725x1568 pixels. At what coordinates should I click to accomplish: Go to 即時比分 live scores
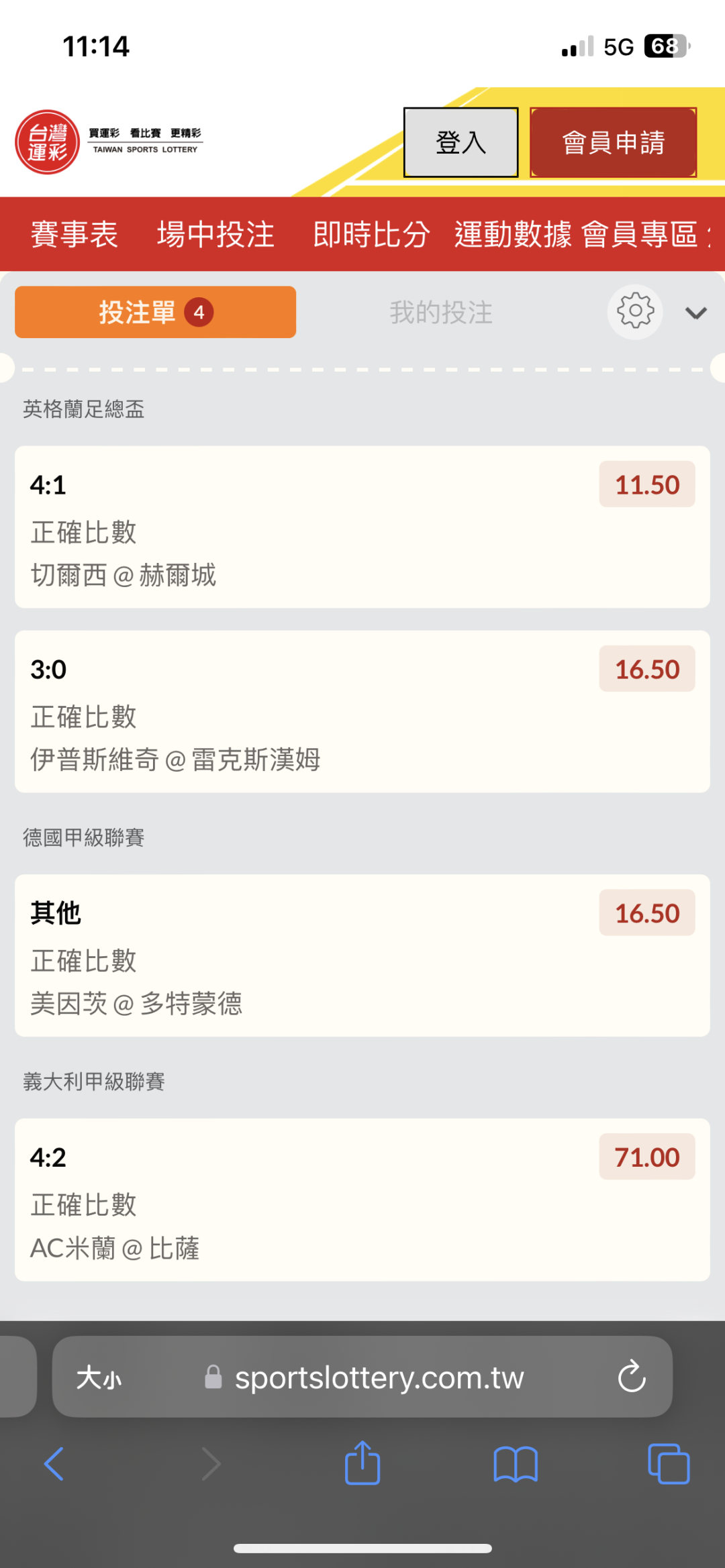(371, 235)
